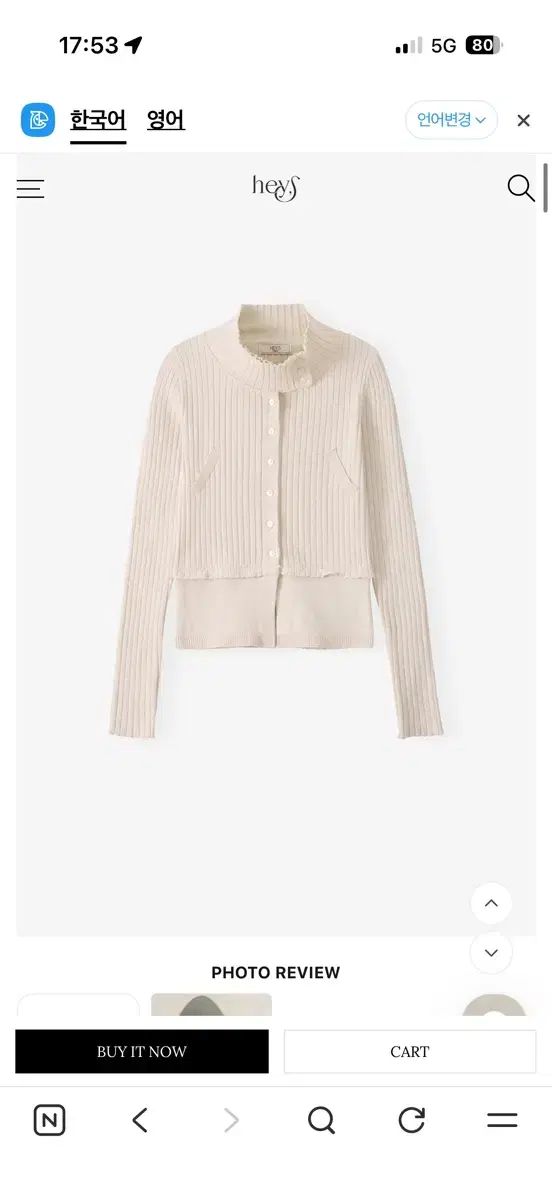Image resolution: width=552 pixels, height=1200 pixels.
Task: Switch to the 한국어 translation tab
Action: 98,120
